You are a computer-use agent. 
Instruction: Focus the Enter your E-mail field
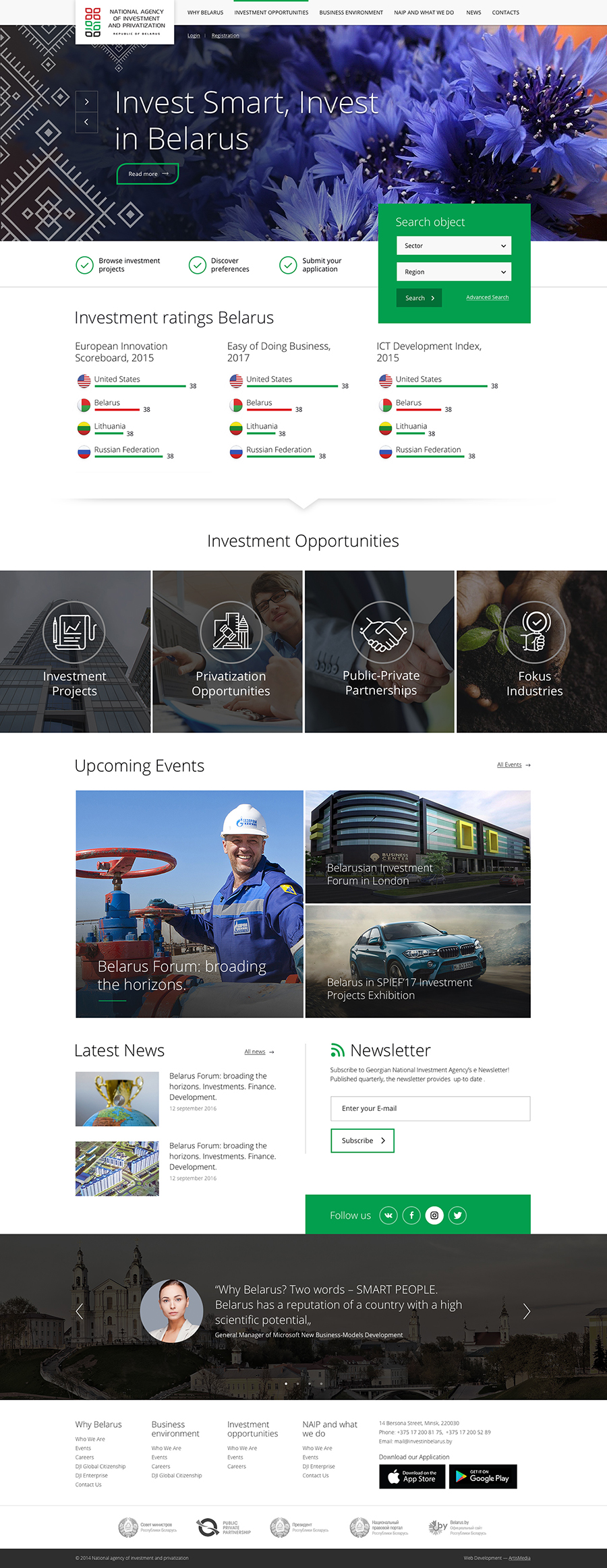(x=430, y=1109)
